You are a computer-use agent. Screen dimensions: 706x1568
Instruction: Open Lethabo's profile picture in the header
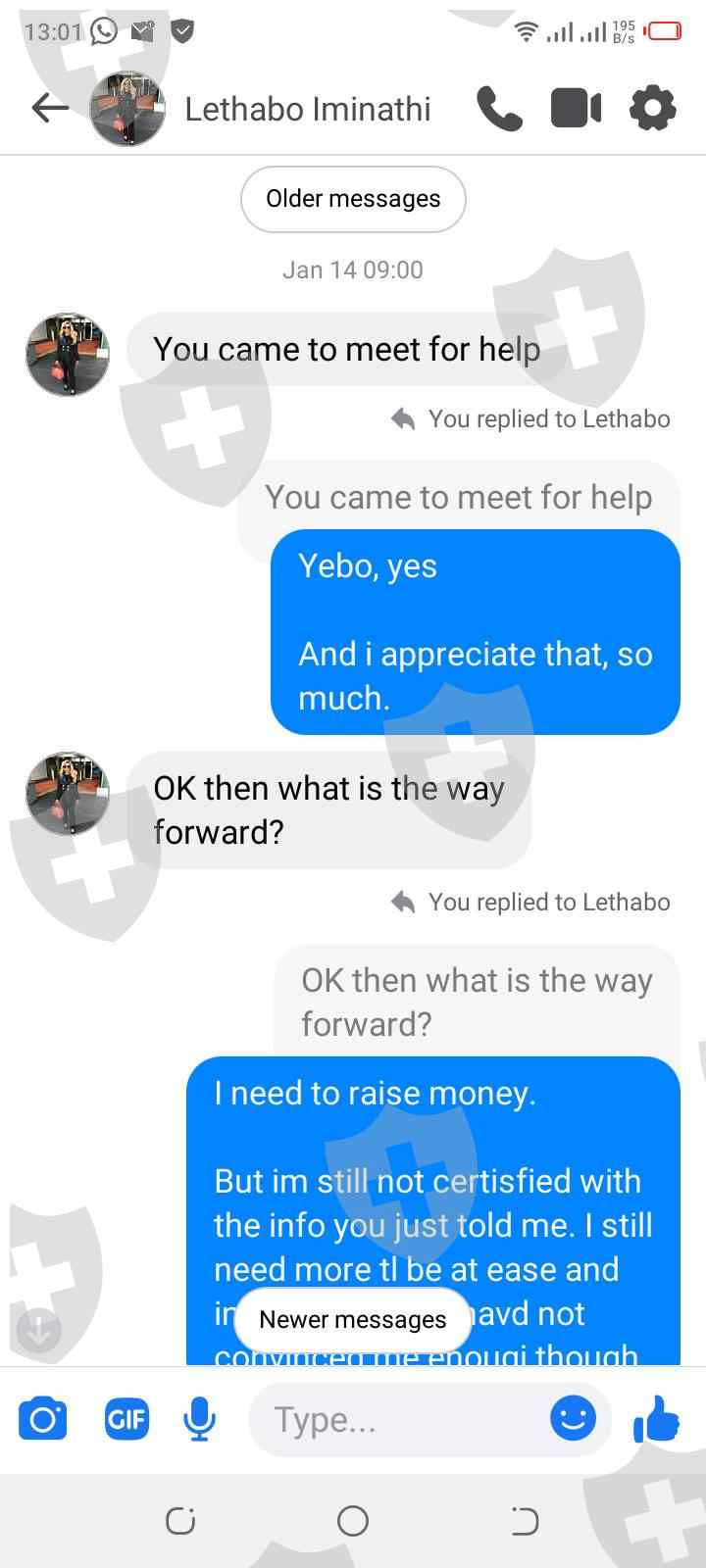click(x=127, y=108)
